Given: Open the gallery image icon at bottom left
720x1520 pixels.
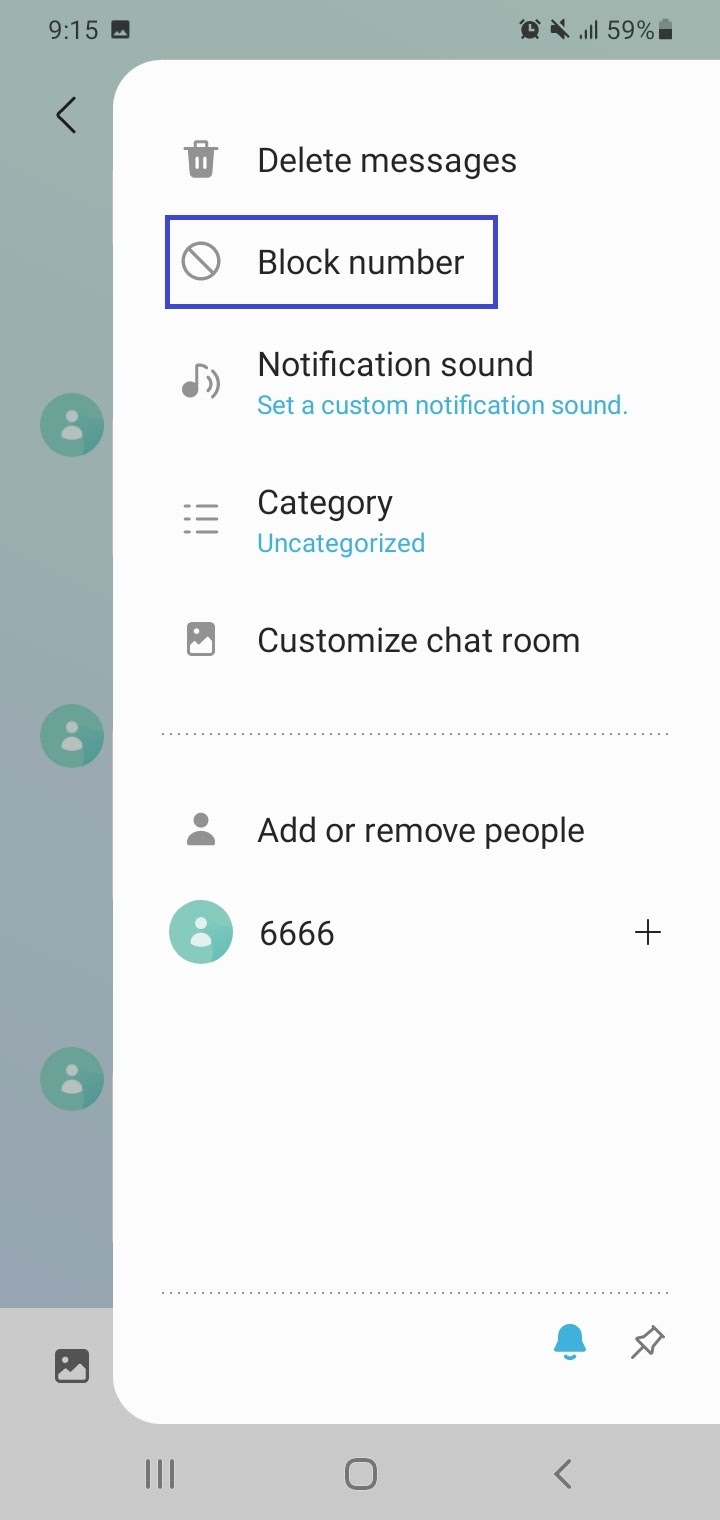Looking at the screenshot, I should point(72,1366).
